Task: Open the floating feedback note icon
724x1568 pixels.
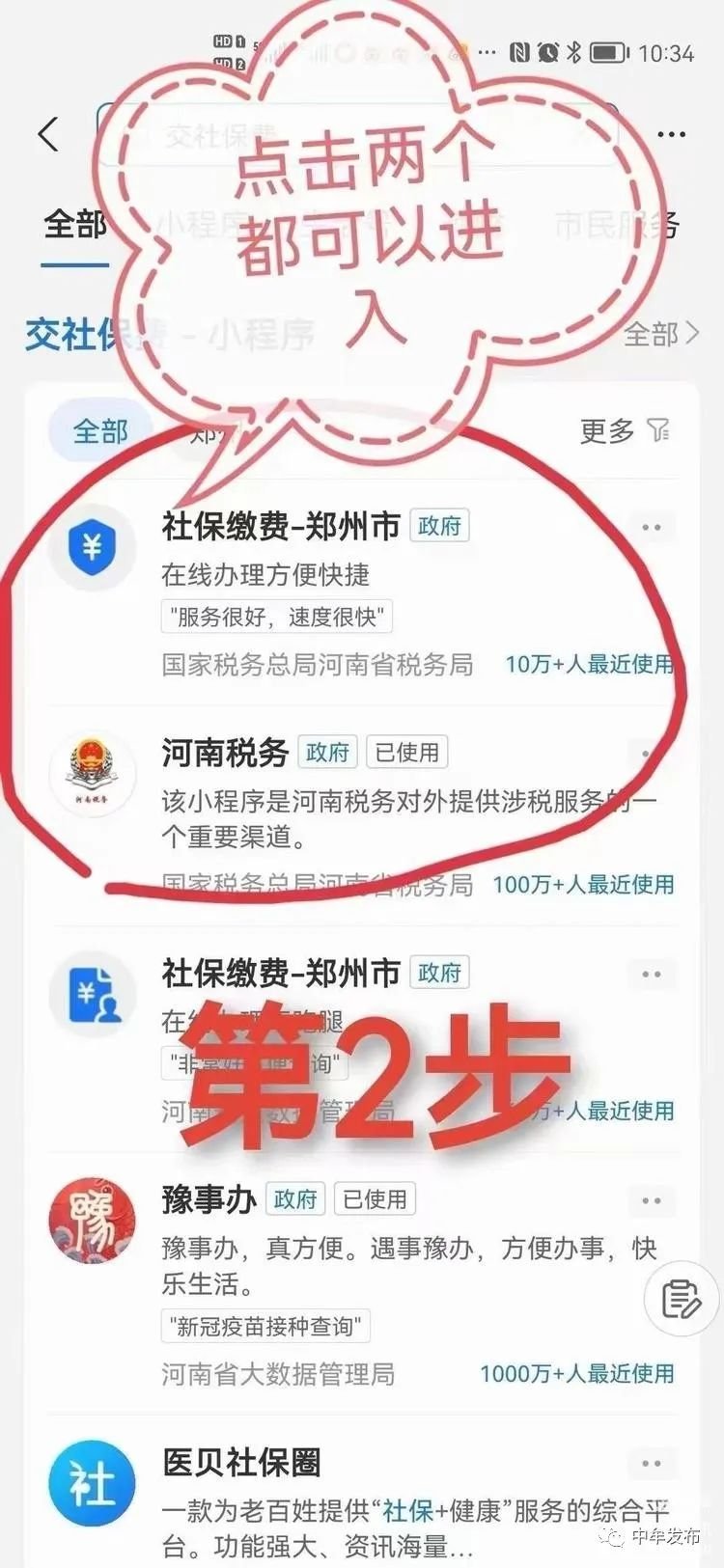Action: tap(681, 1299)
